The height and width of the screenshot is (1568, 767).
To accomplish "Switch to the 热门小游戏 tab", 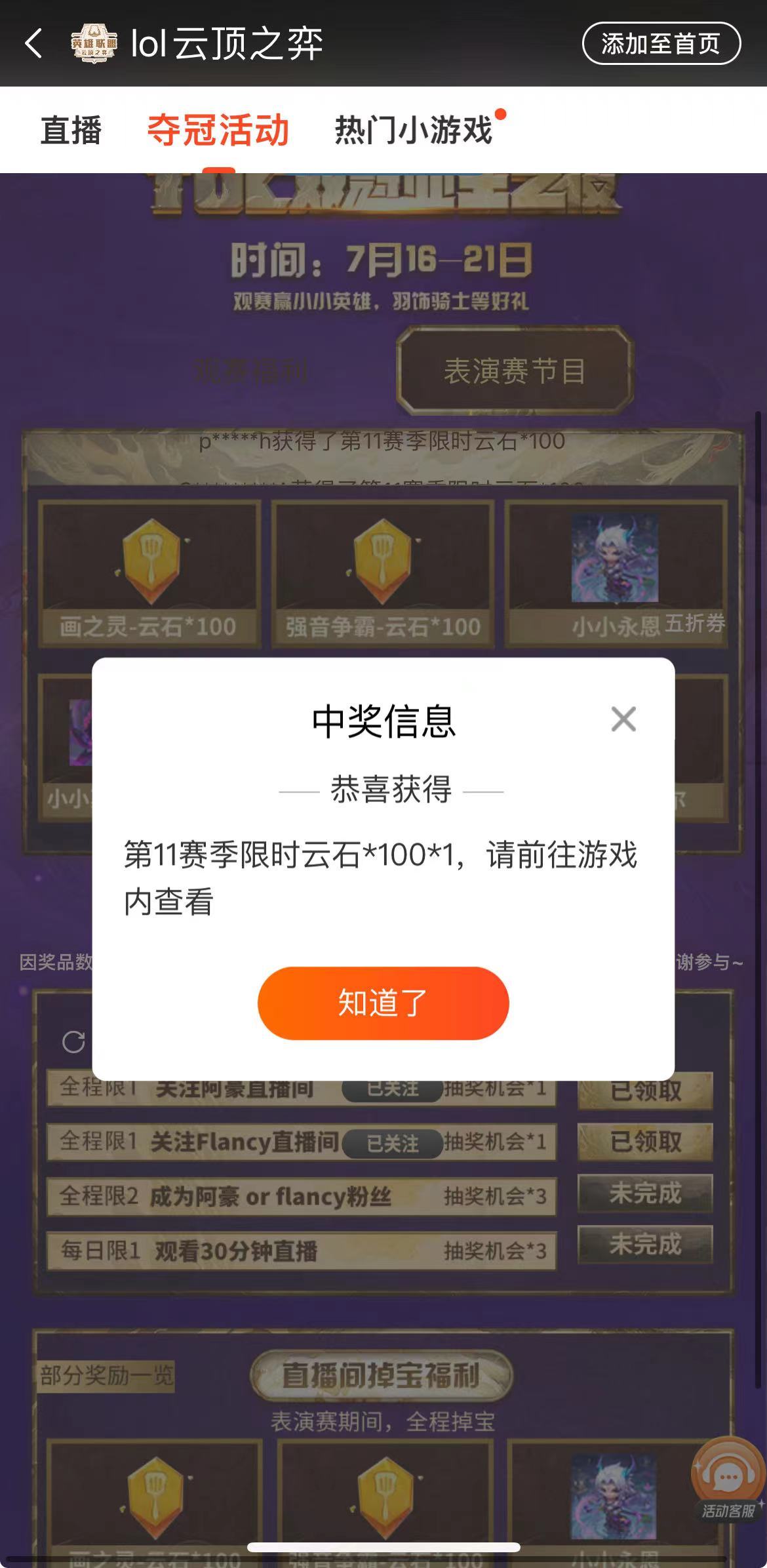I will click(412, 131).
